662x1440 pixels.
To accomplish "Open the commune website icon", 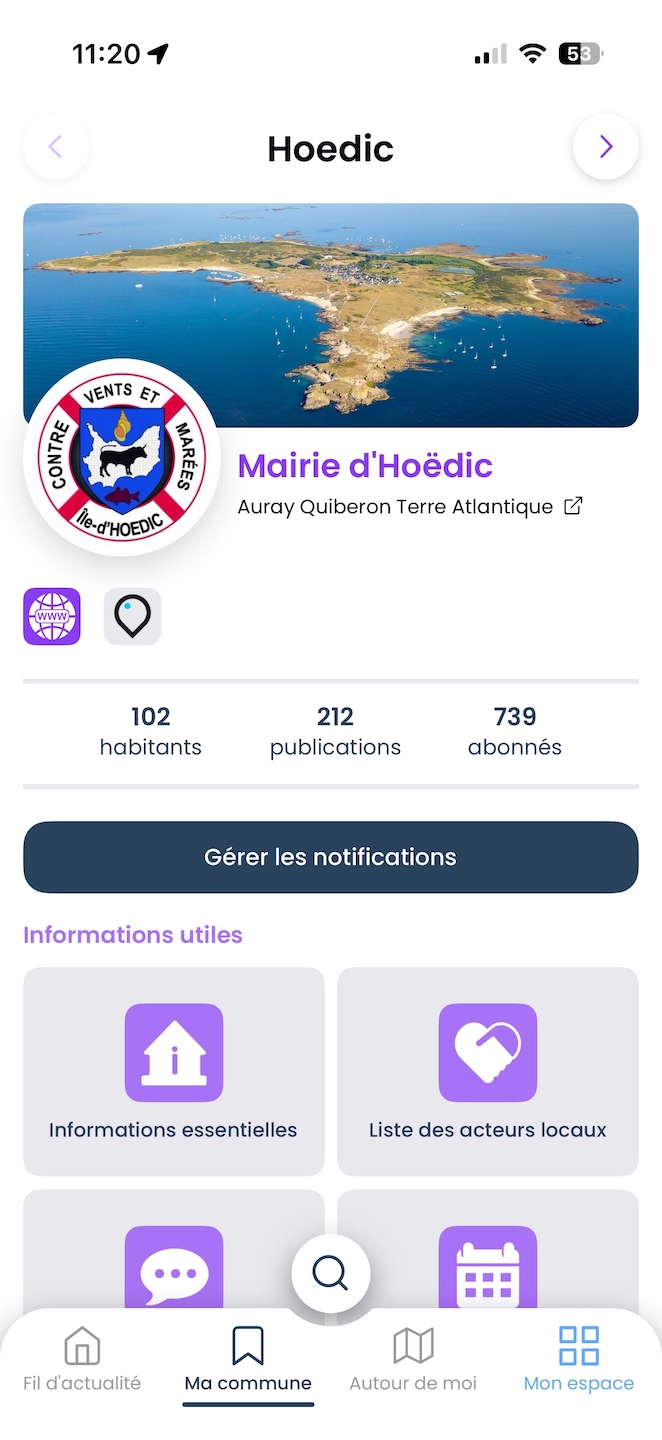I will (x=52, y=616).
